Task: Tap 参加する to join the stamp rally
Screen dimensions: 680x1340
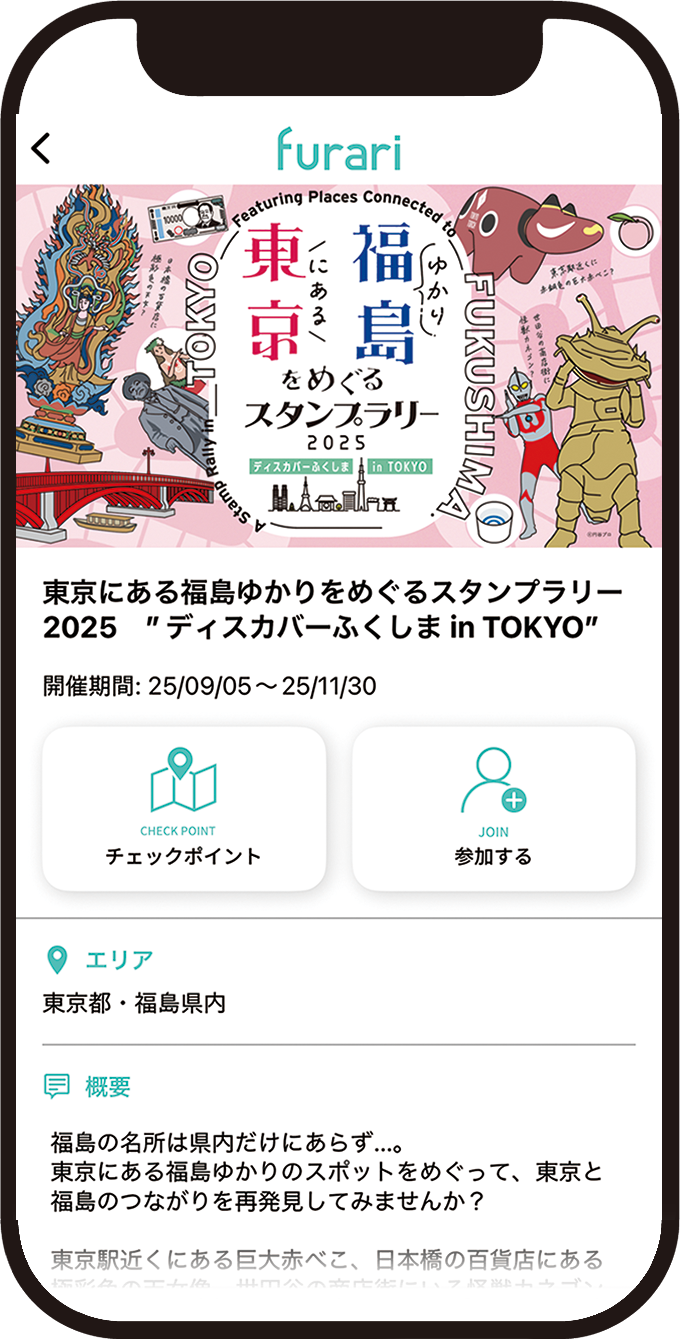Action: click(493, 808)
